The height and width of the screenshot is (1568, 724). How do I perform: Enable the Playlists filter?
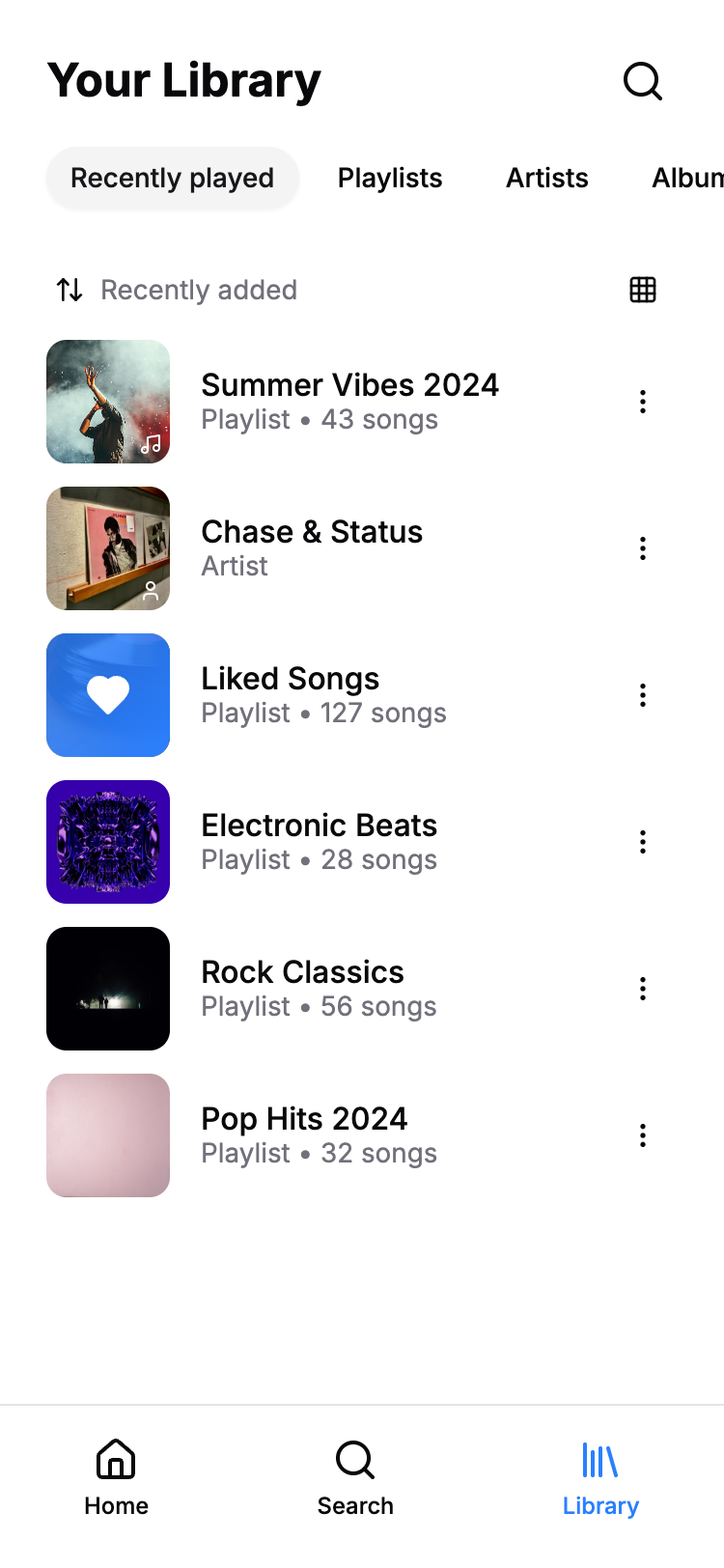coord(390,178)
